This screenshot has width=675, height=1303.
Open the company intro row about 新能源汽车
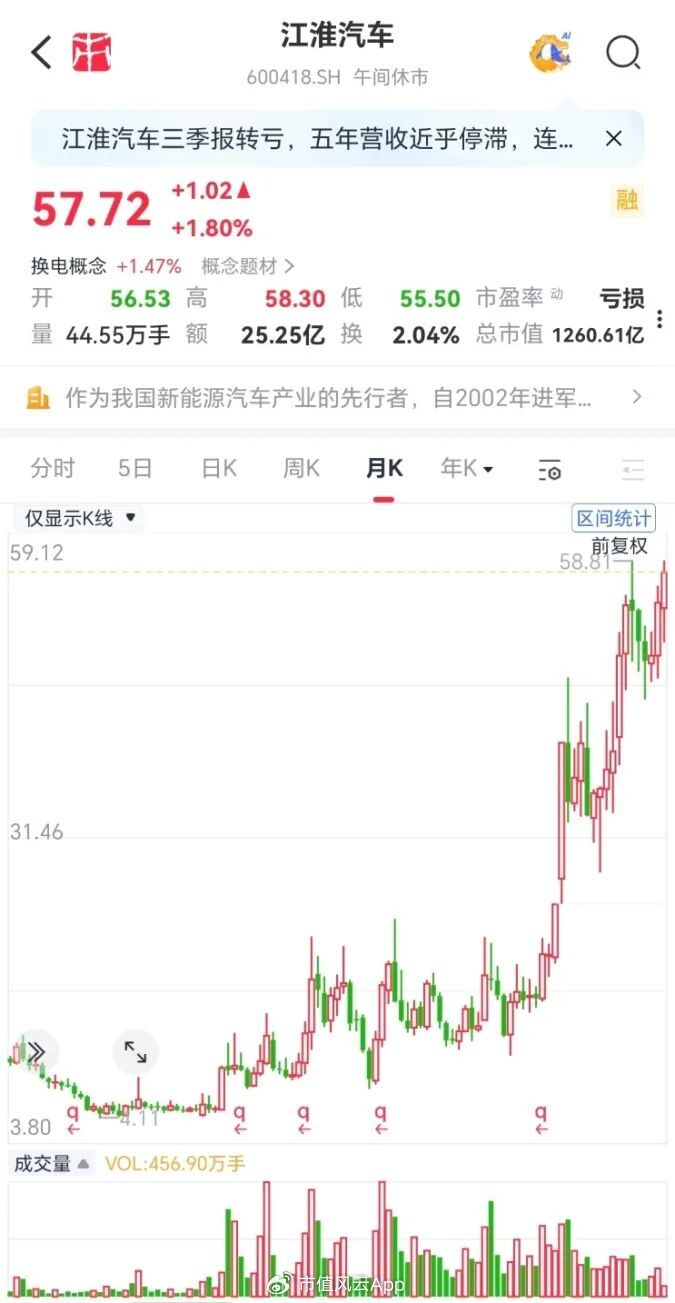(337, 398)
